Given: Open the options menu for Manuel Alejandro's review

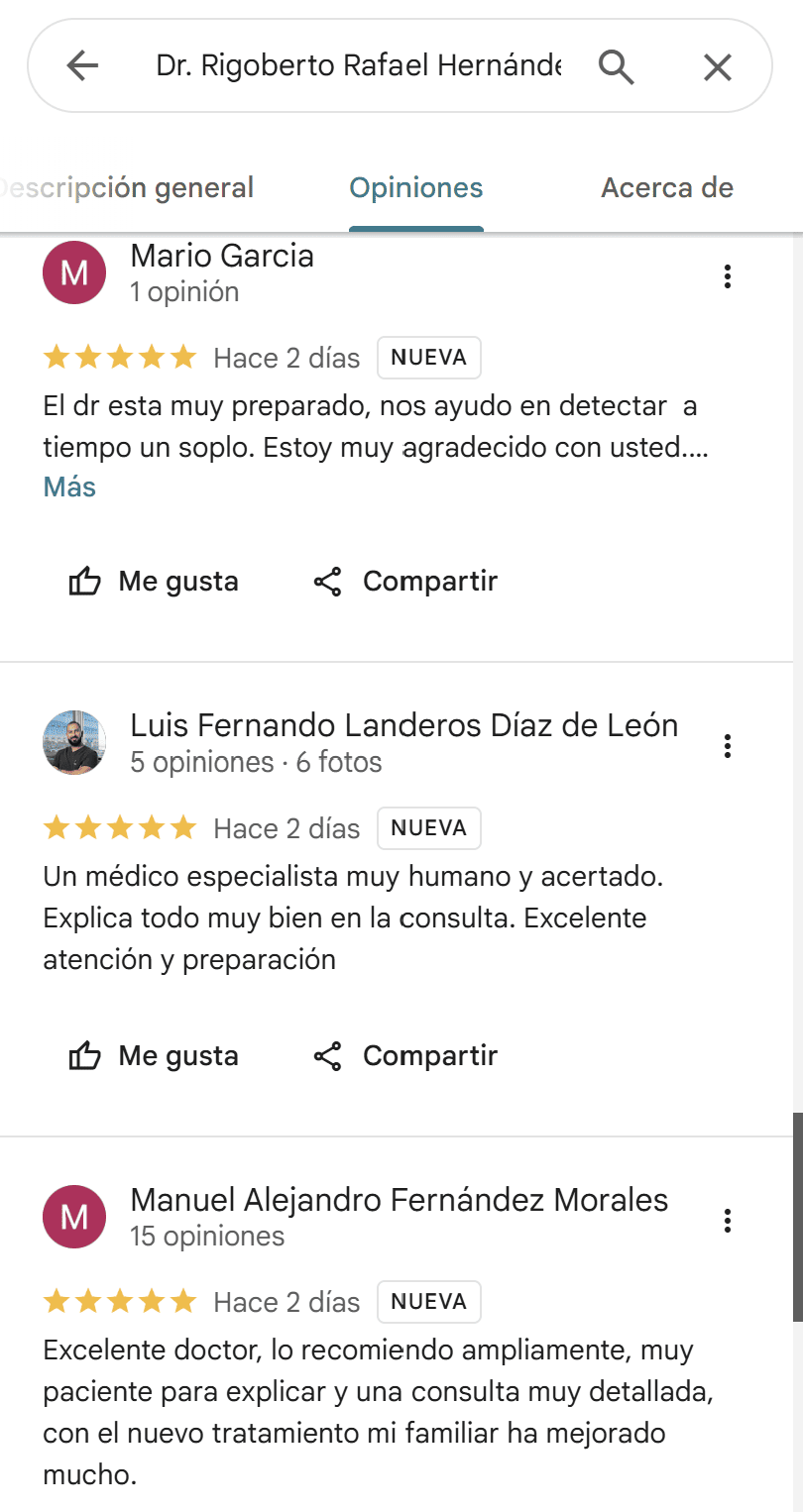Looking at the screenshot, I should pos(728,1221).
